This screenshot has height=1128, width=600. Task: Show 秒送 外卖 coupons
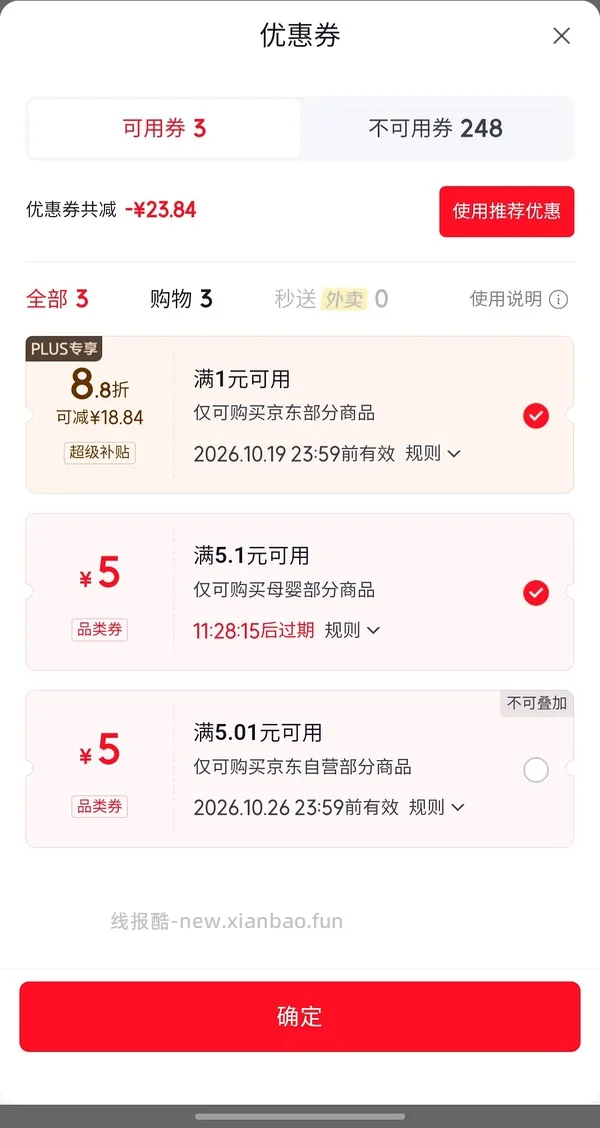pos(331,299)
